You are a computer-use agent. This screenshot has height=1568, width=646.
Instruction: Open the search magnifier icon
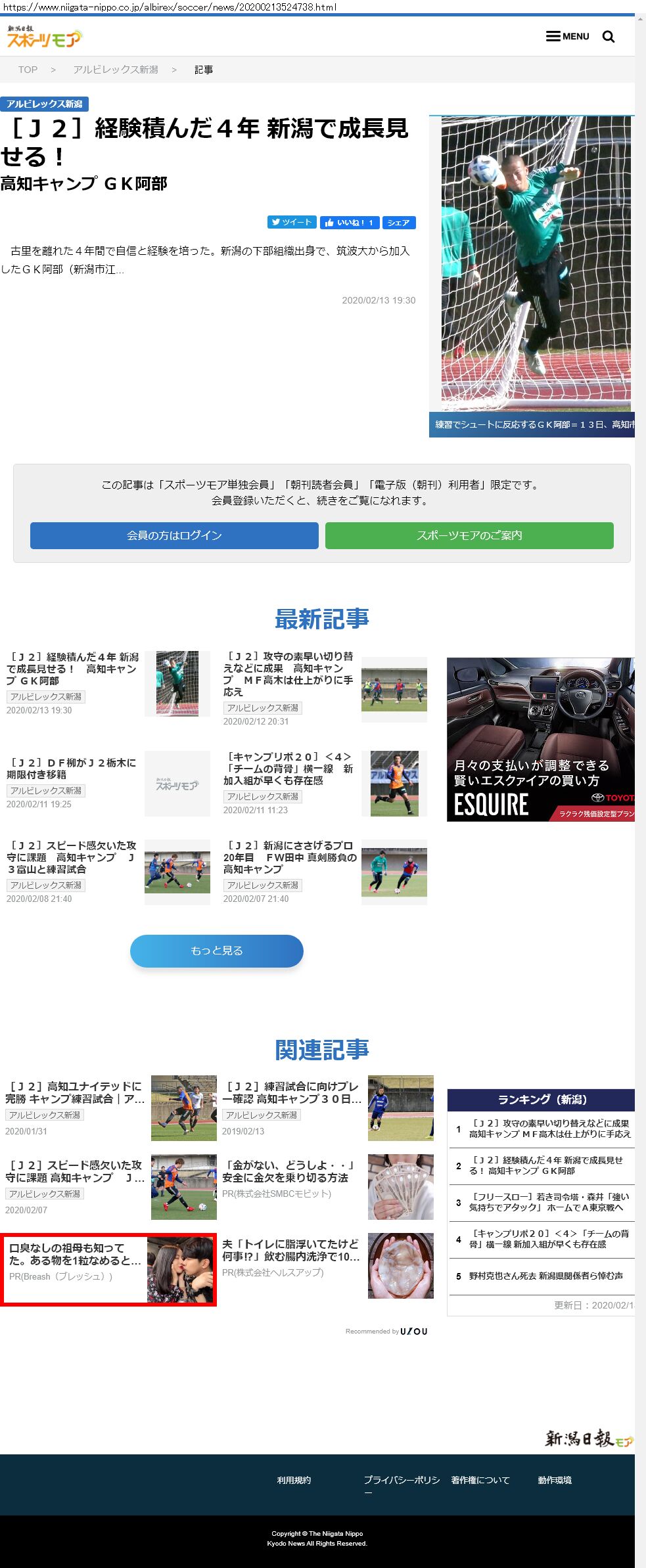[609, 37]
